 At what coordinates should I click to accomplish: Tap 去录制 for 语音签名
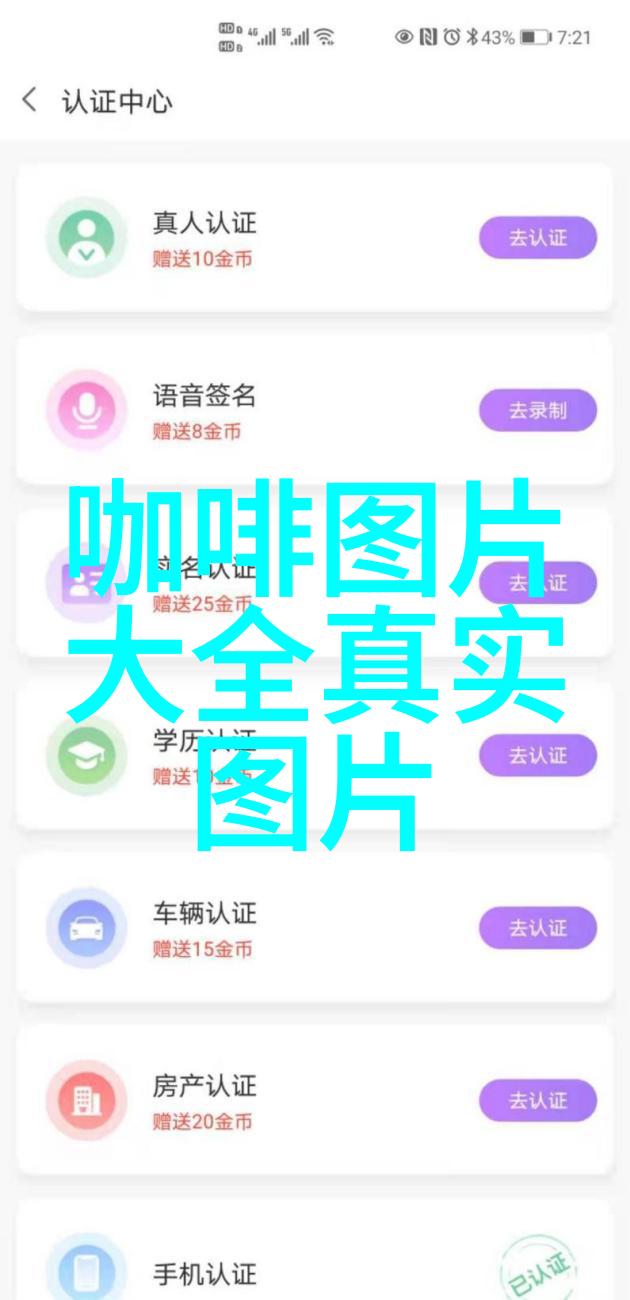click(x=537, y=411)
